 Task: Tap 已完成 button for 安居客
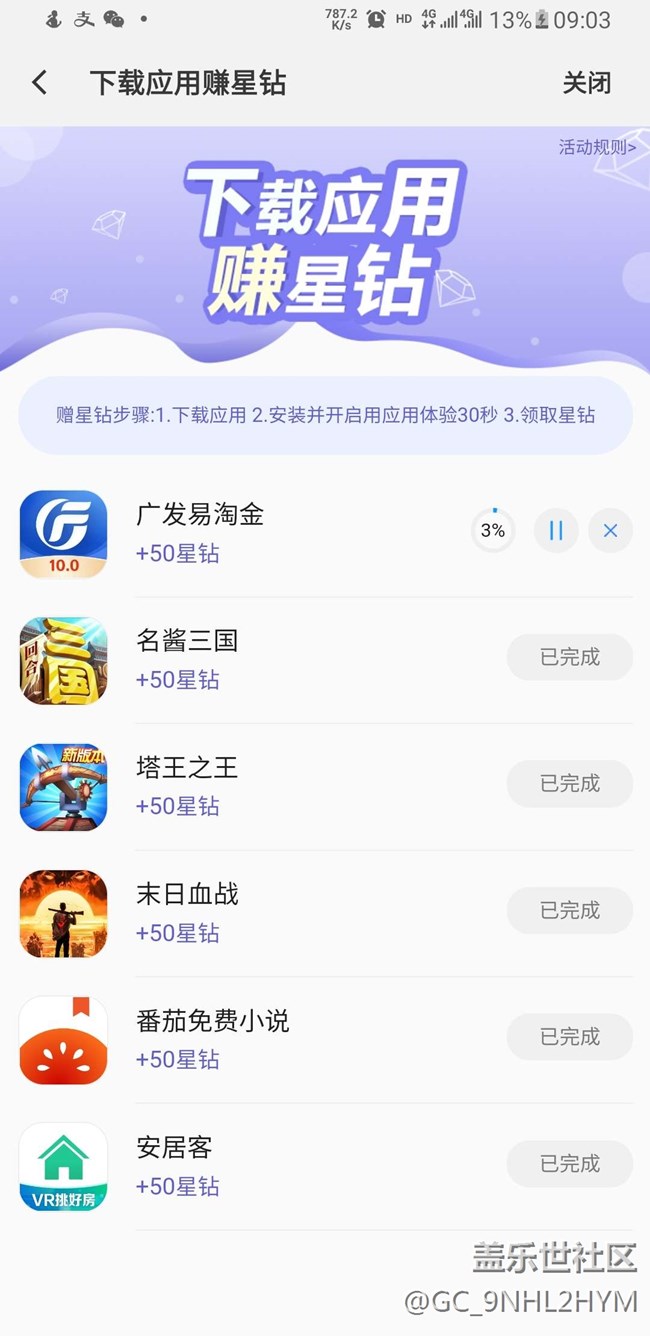coord(570,1164)
